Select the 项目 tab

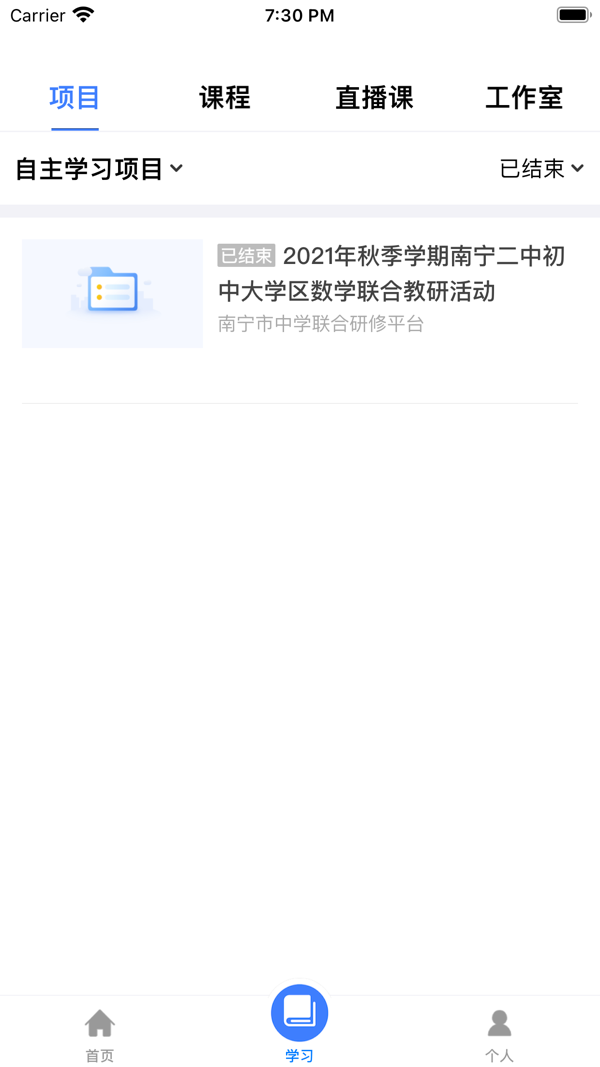tap(75, 98)
